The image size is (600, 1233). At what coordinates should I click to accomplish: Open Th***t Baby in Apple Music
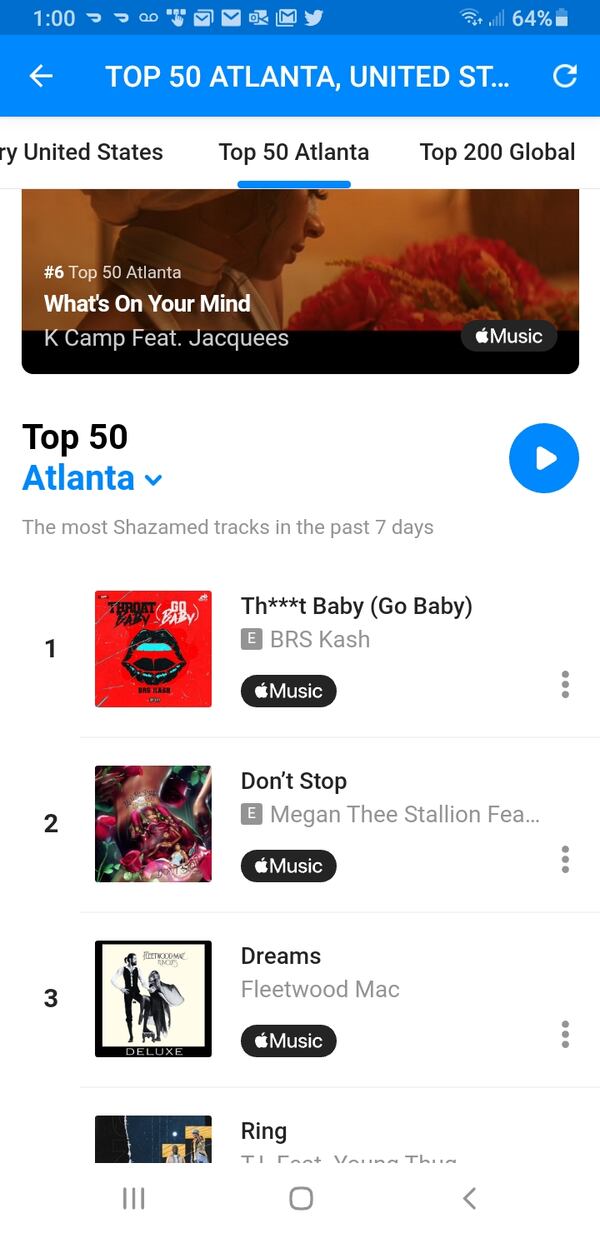[288, 691]
